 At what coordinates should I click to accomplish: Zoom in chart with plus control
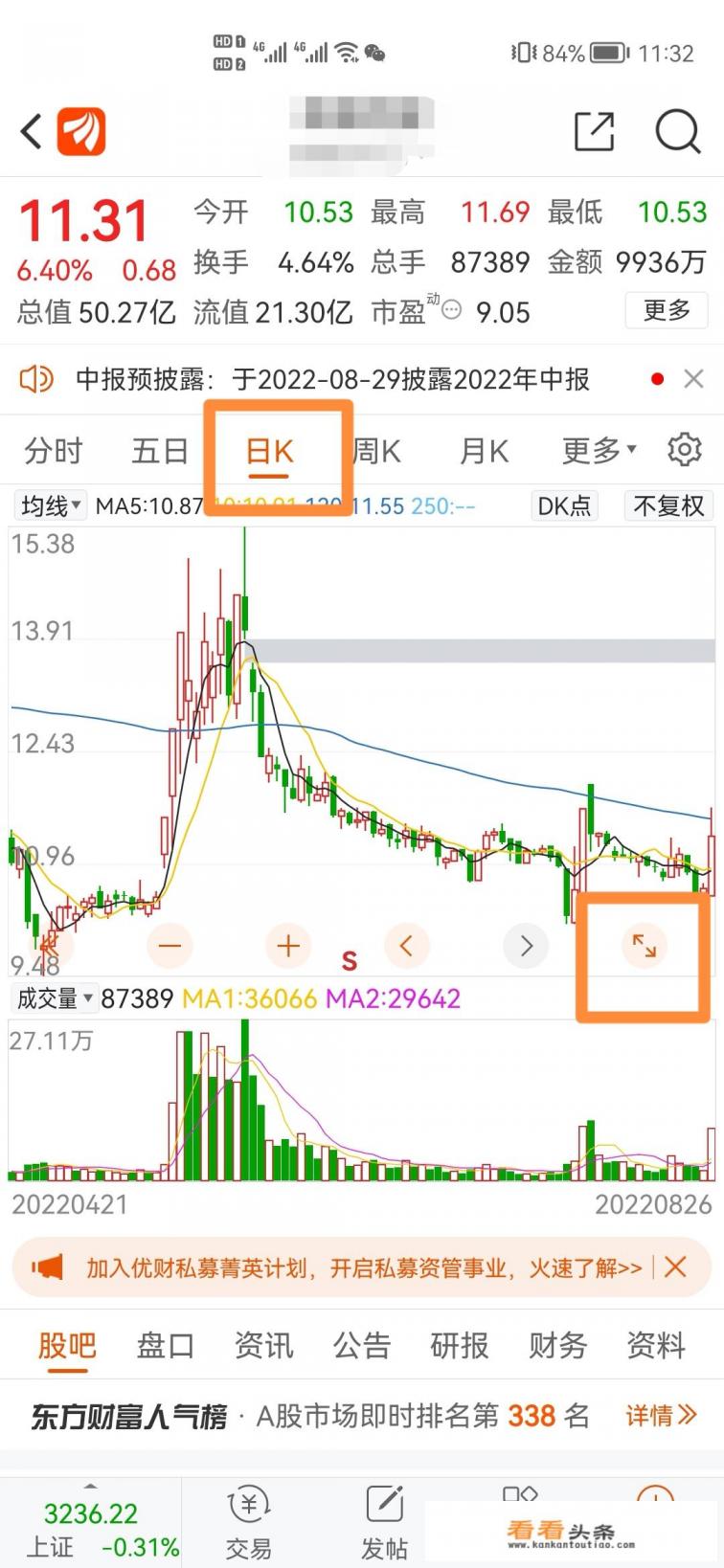tap(287, 946)
